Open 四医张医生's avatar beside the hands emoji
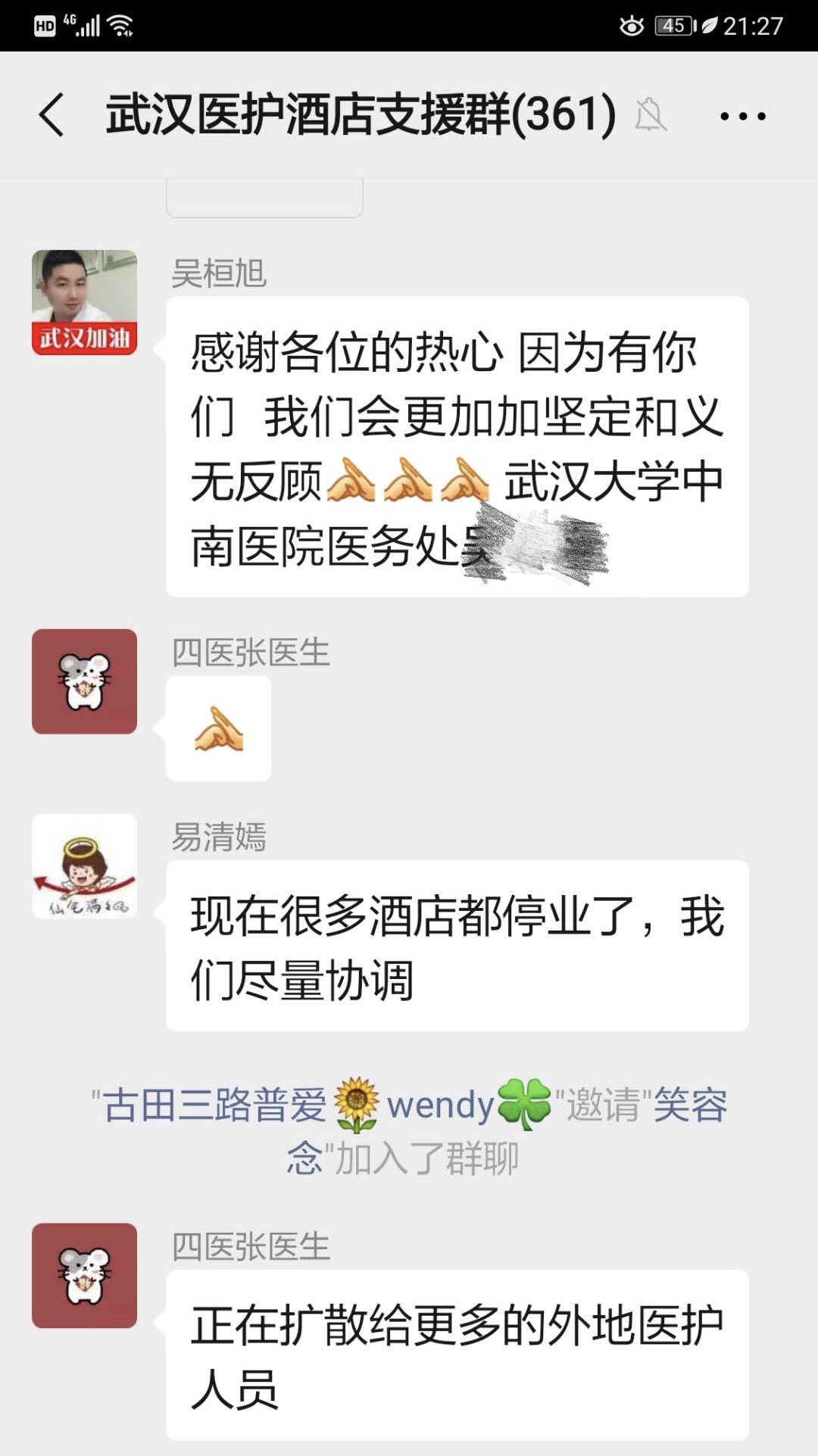This screenshot has width=818, height=1456. [84, 681]
